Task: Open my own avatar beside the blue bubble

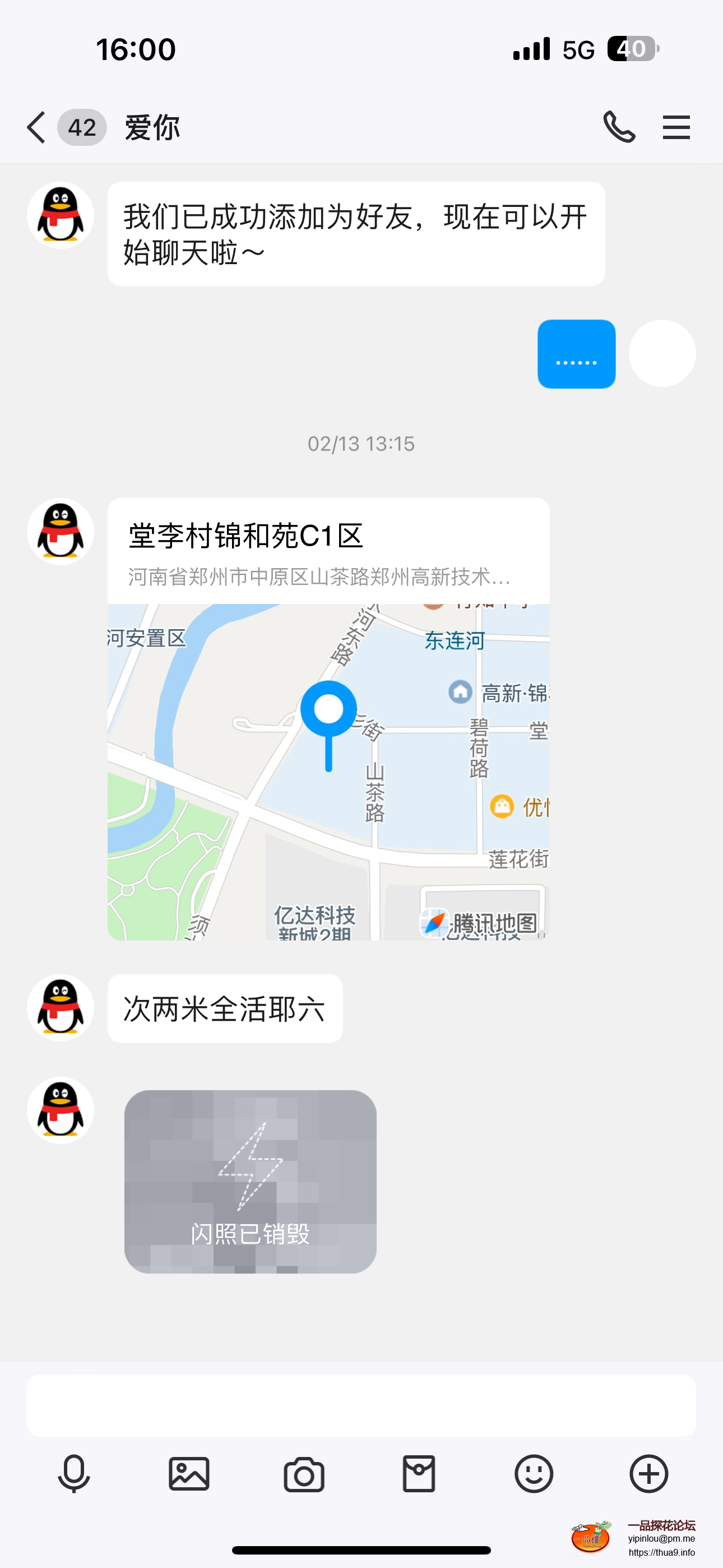Action: pos(662,354)
